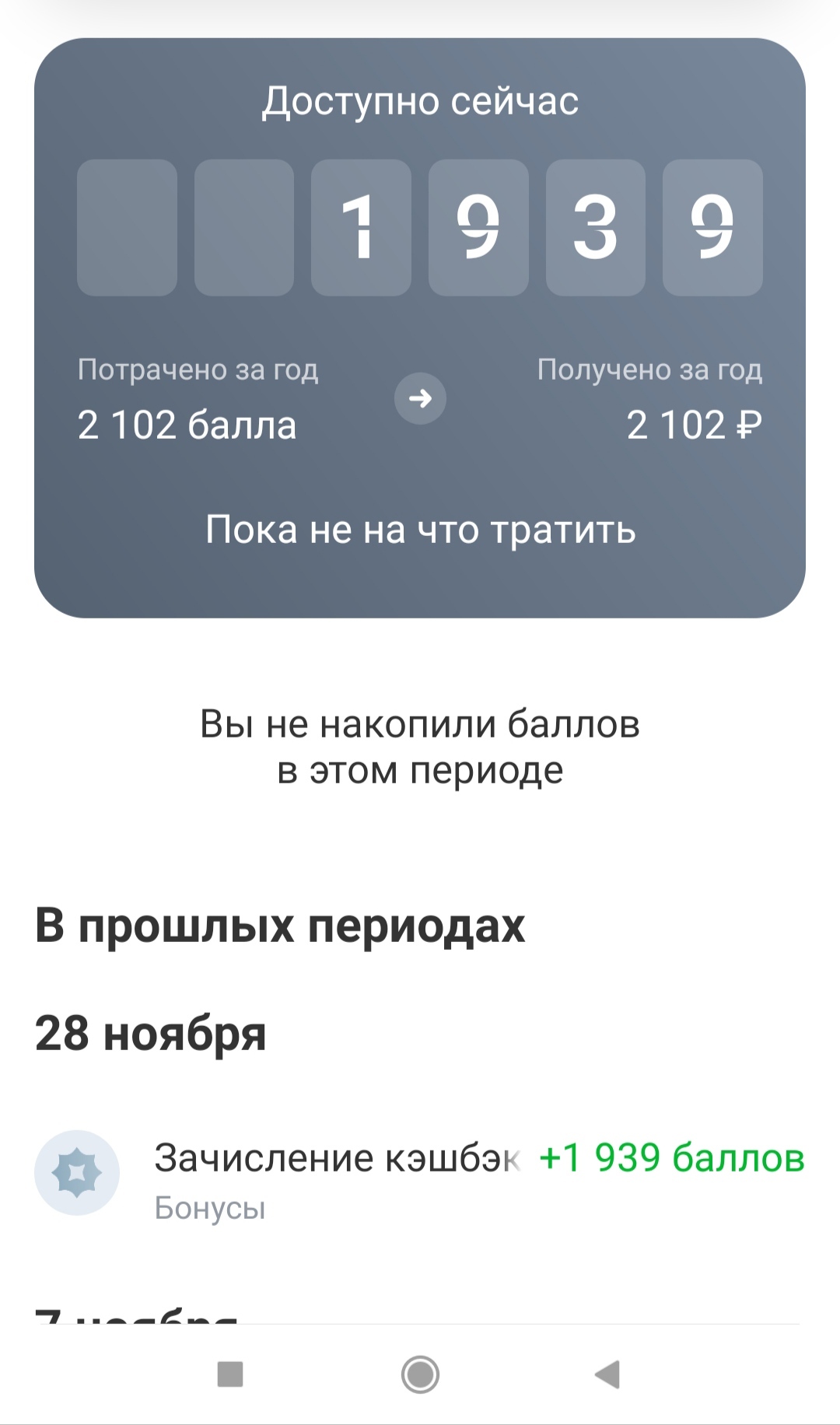Go to the home screen

420,1374
